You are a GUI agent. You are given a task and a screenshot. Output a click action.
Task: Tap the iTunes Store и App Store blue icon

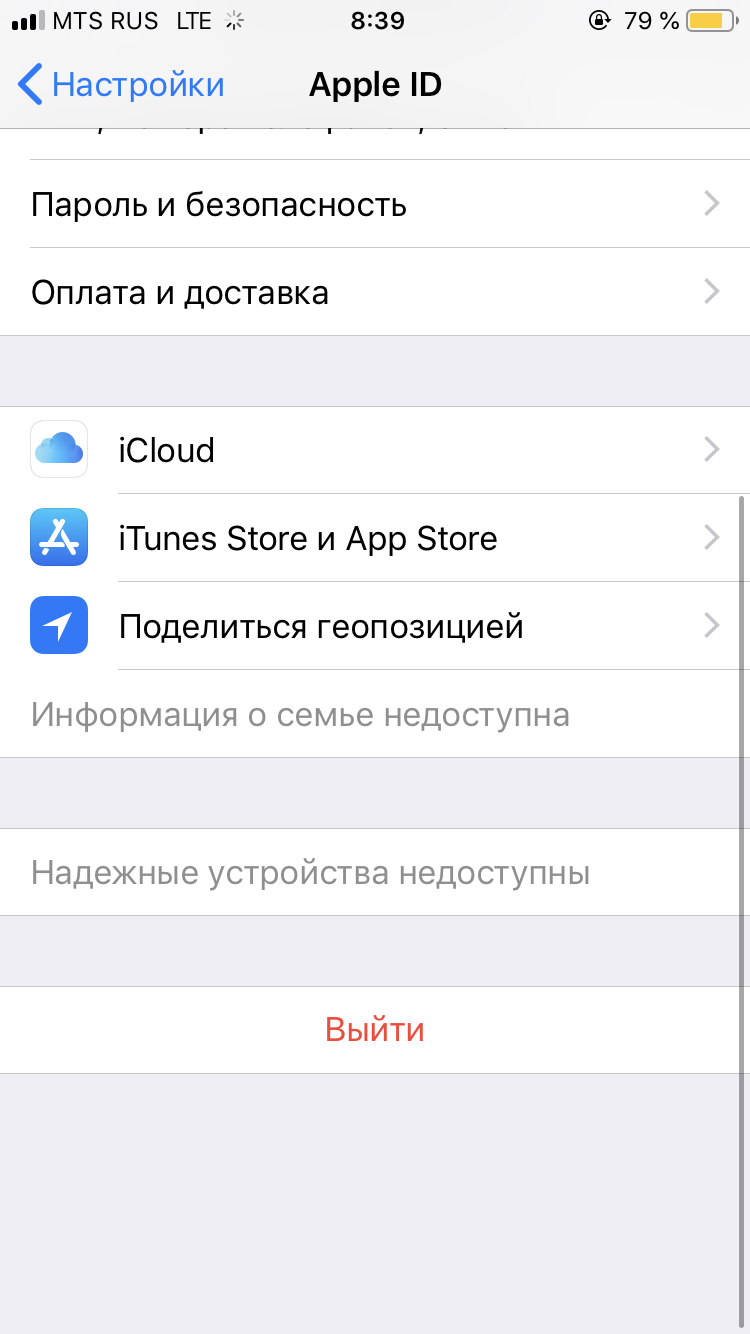click(58, 538)
